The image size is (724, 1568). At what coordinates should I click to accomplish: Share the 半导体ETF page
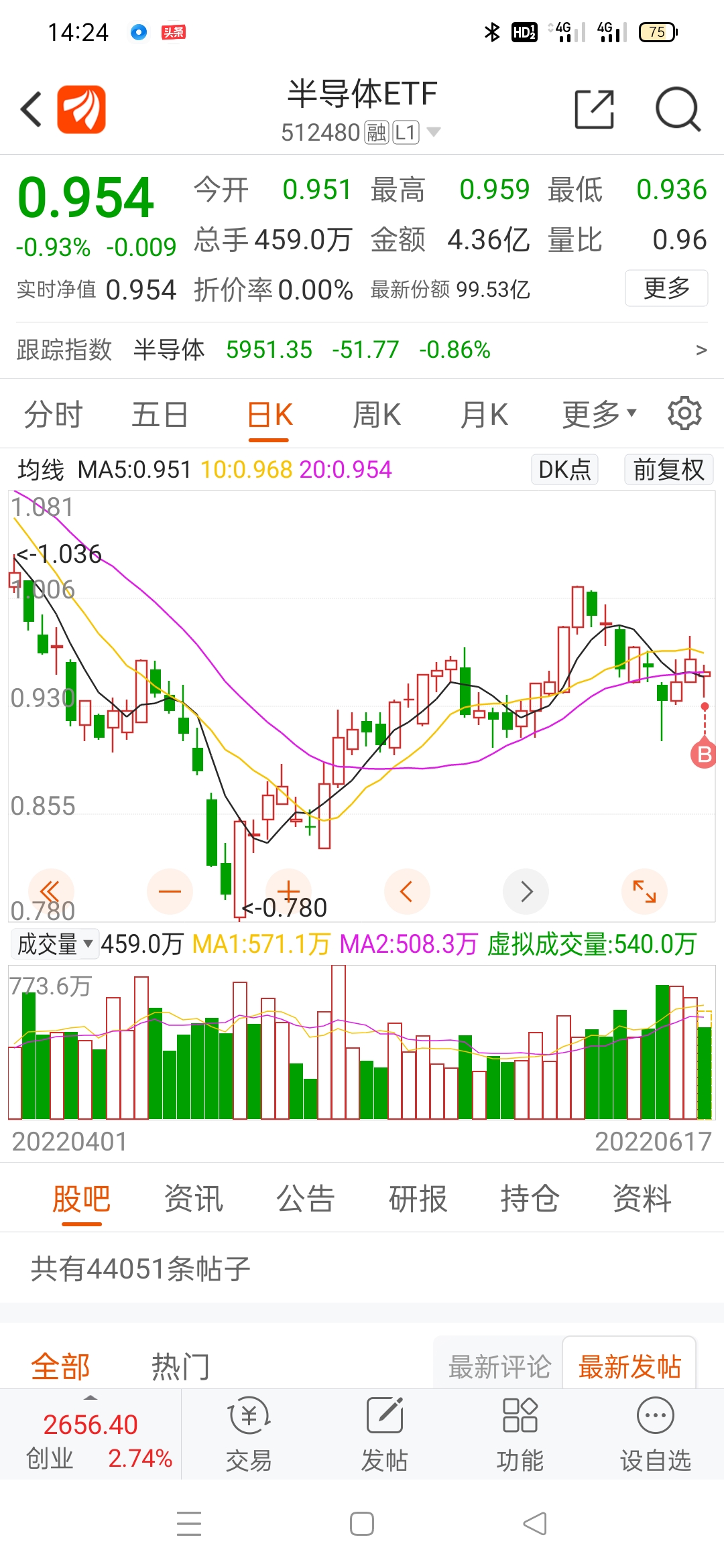pos(595,109)
